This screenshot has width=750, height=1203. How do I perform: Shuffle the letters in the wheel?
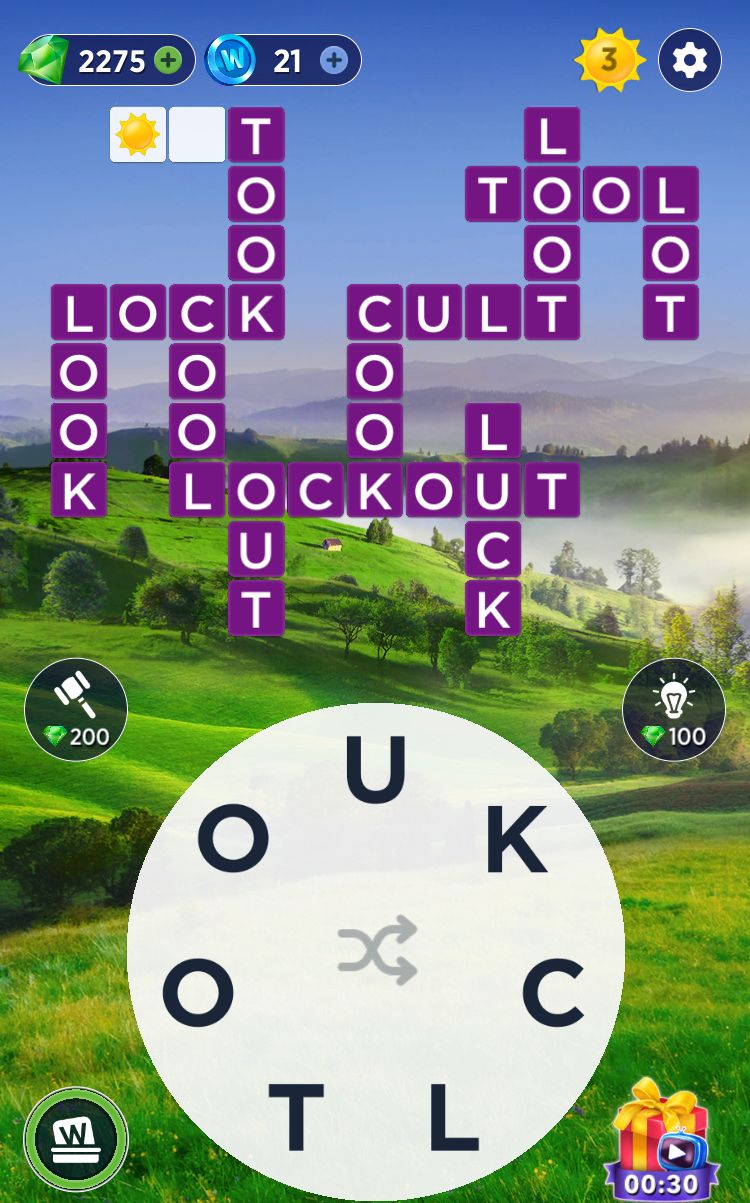[x=376, y=949]
